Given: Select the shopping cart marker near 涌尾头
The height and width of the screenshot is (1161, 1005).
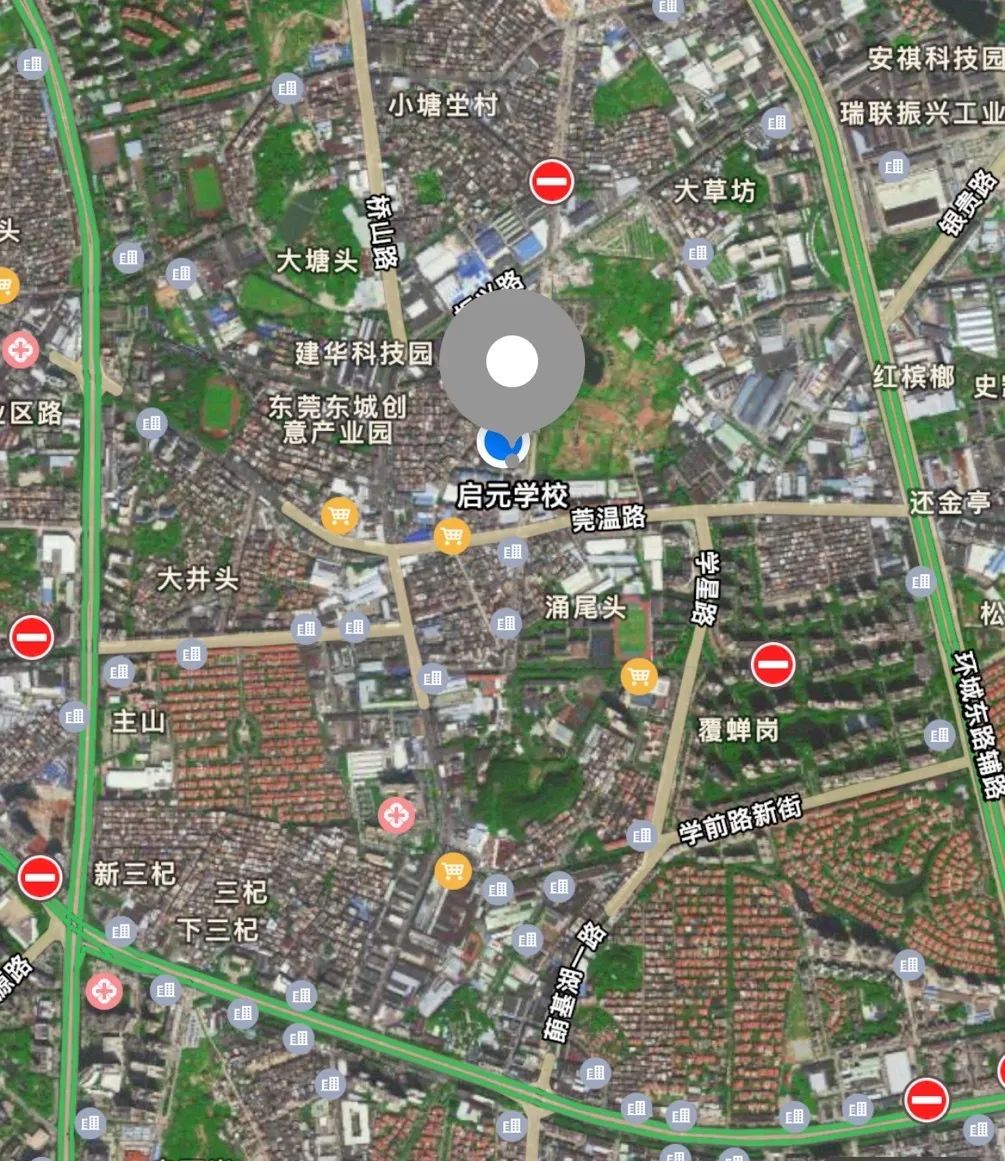Looking at the screenshot, I should tap(639, 677).
